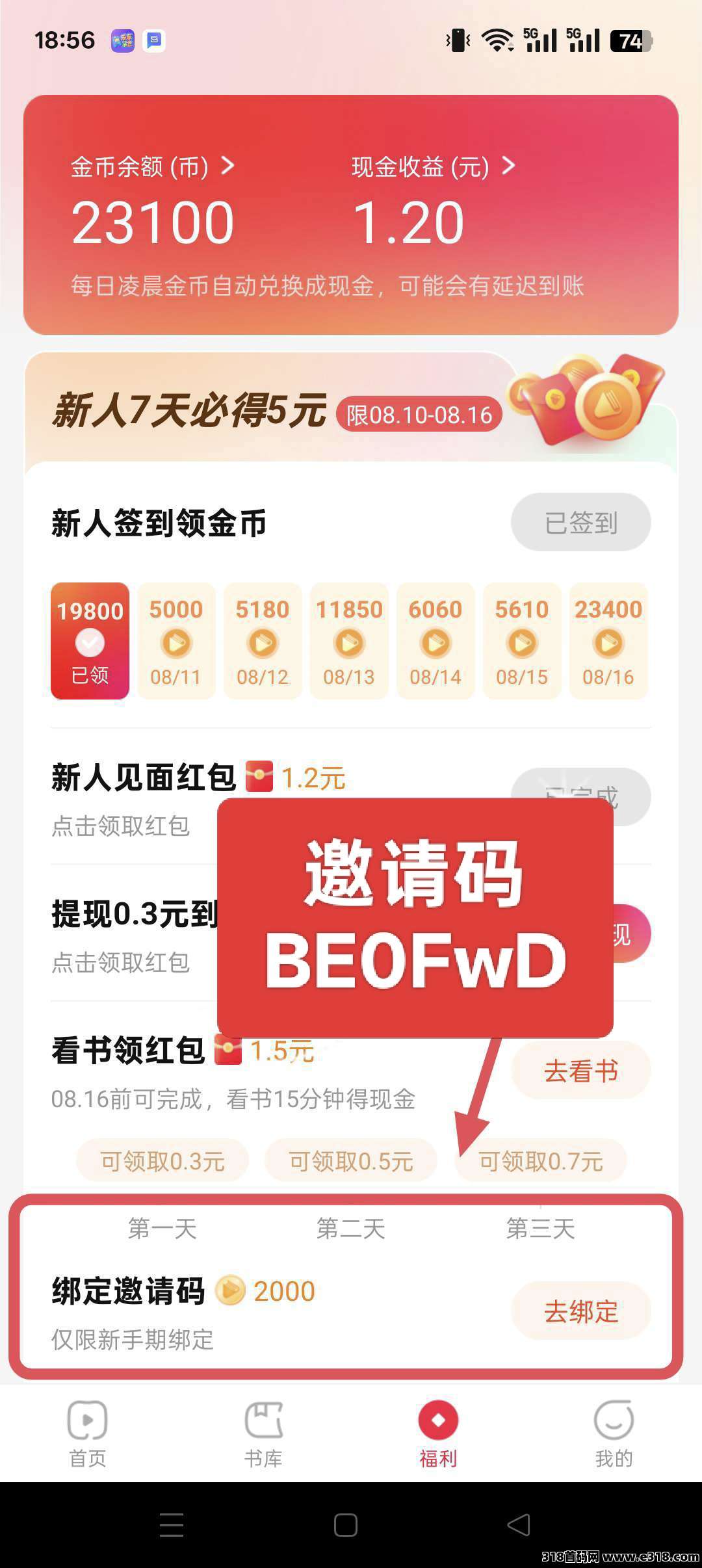Tap 去看书 to start reading
This screenshot has width=702, height=1568.
point(580,1071)
